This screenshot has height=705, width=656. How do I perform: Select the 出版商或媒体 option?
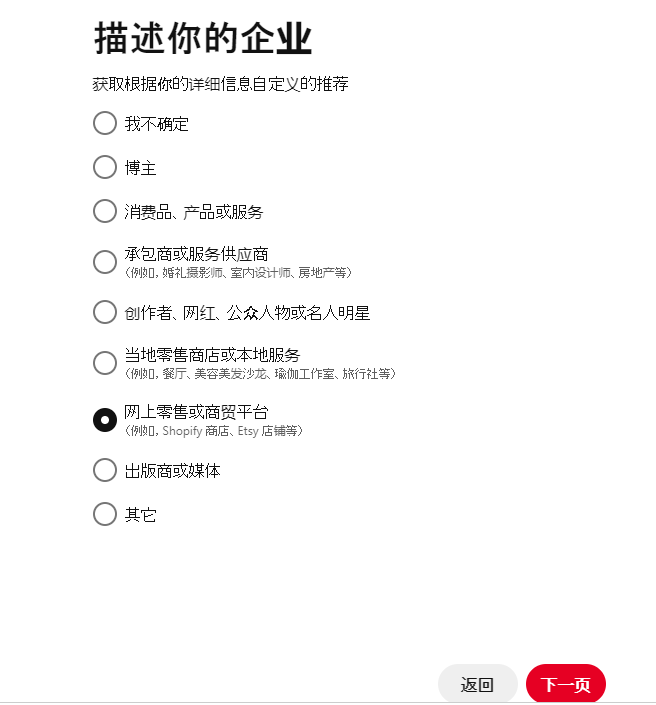(x=105, y=470)
